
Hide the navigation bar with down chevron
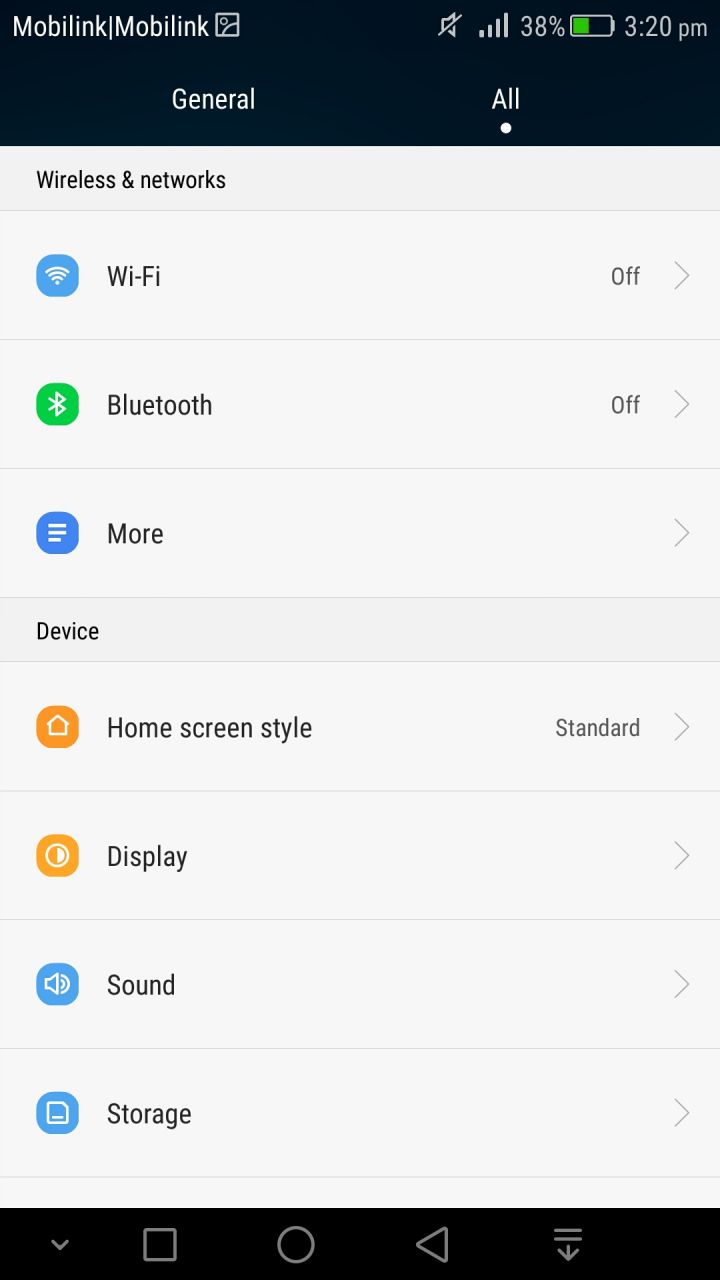coord(60,1245)
